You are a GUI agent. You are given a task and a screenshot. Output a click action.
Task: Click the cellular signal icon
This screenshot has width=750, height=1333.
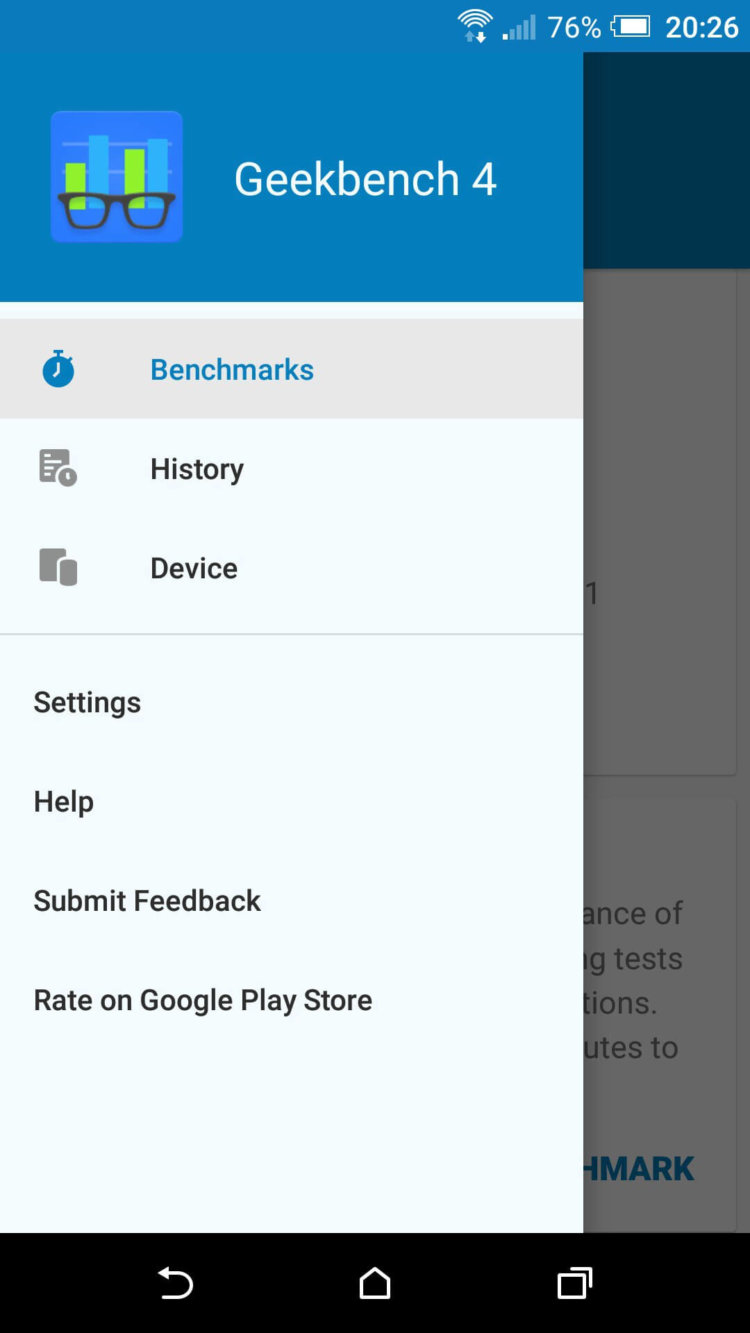[x=519, y=26]
